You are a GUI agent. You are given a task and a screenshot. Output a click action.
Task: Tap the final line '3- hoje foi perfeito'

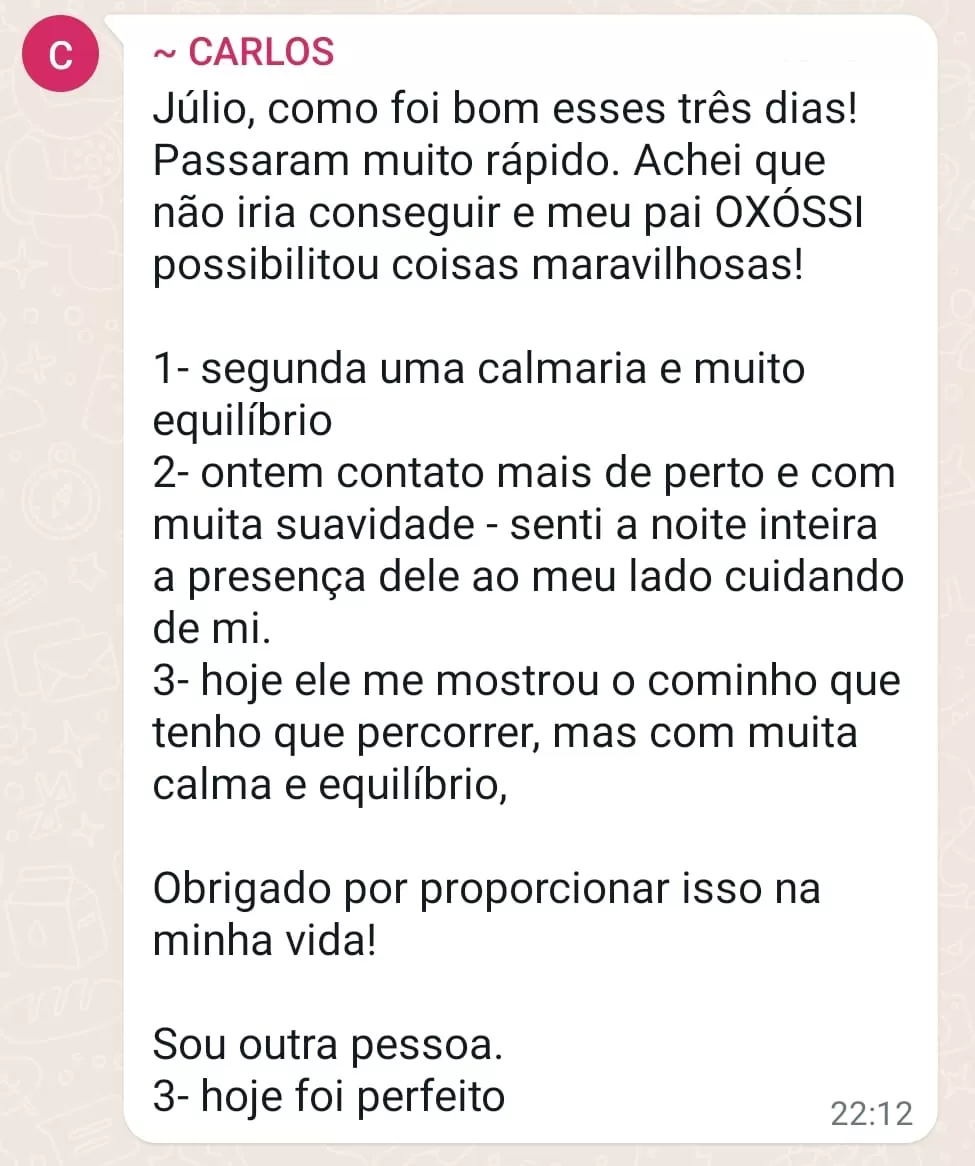328,1095
